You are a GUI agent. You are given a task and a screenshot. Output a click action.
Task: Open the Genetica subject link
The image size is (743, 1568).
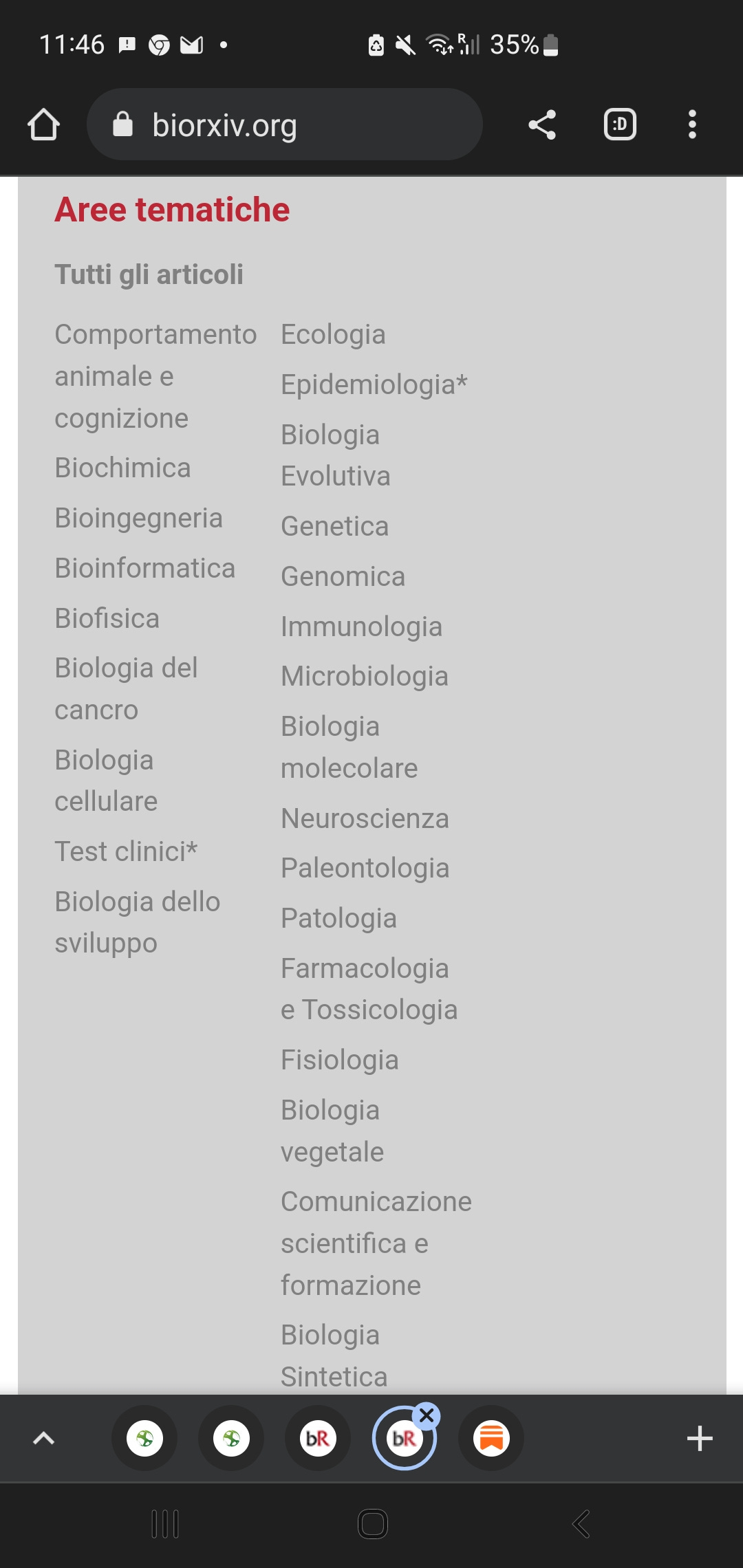coord(334,526)
